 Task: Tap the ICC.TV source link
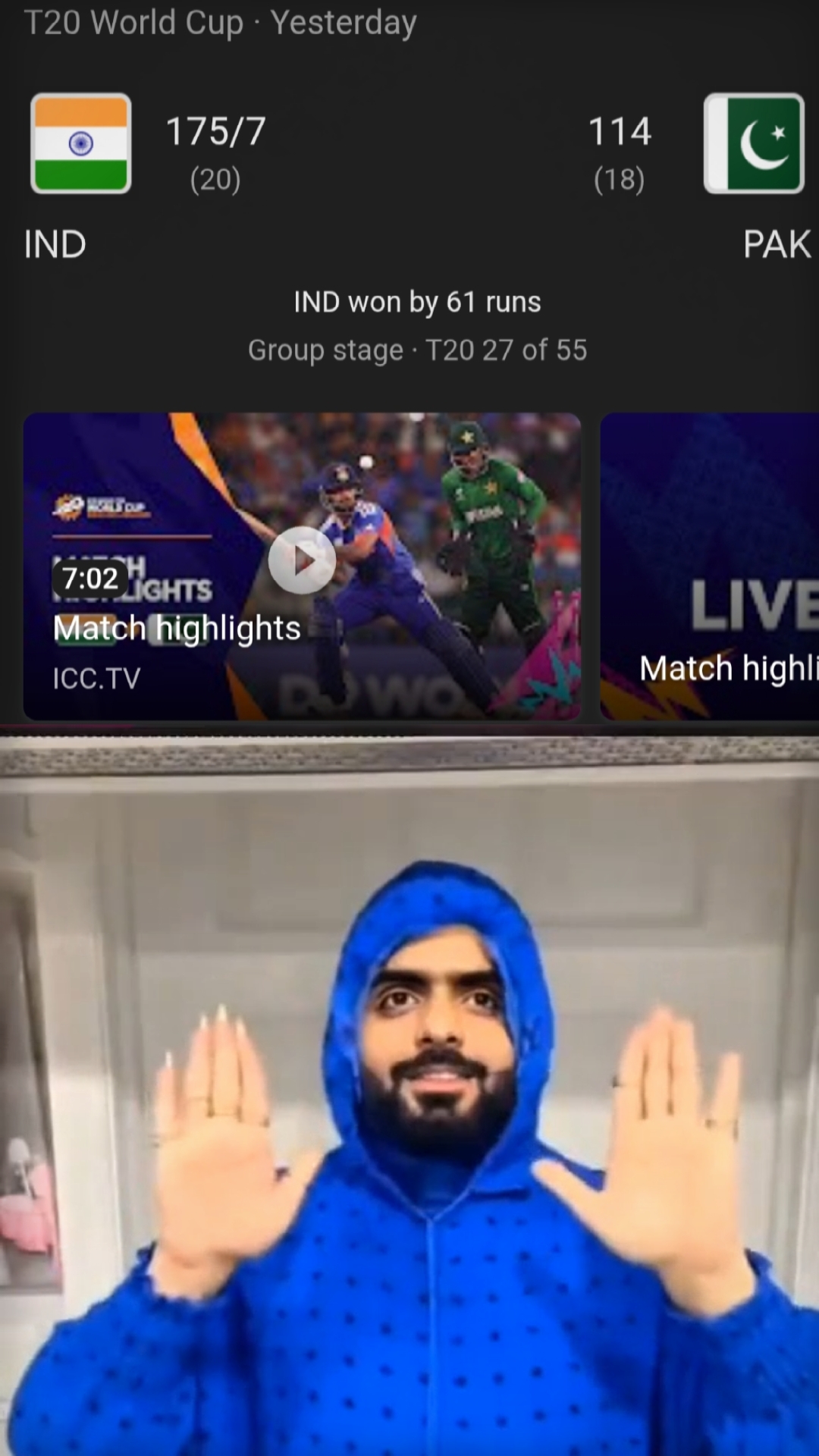pyautogui.click(x=96, y=678)
